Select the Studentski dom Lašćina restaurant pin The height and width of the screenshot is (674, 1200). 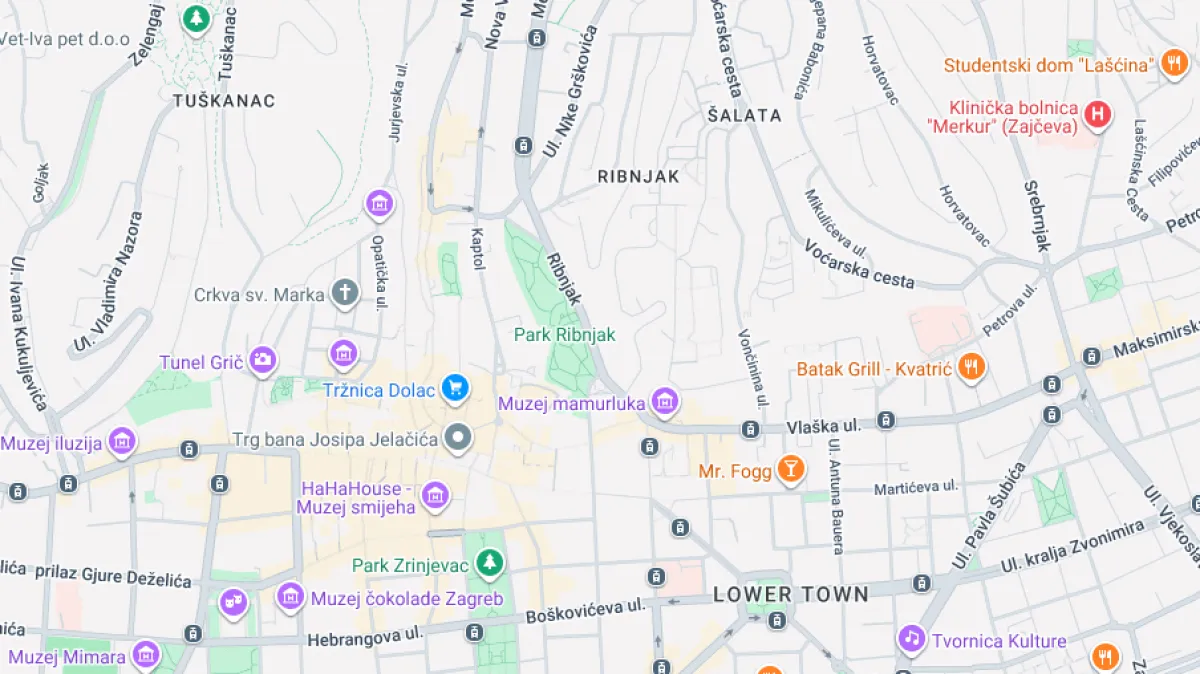[1172, 63]
